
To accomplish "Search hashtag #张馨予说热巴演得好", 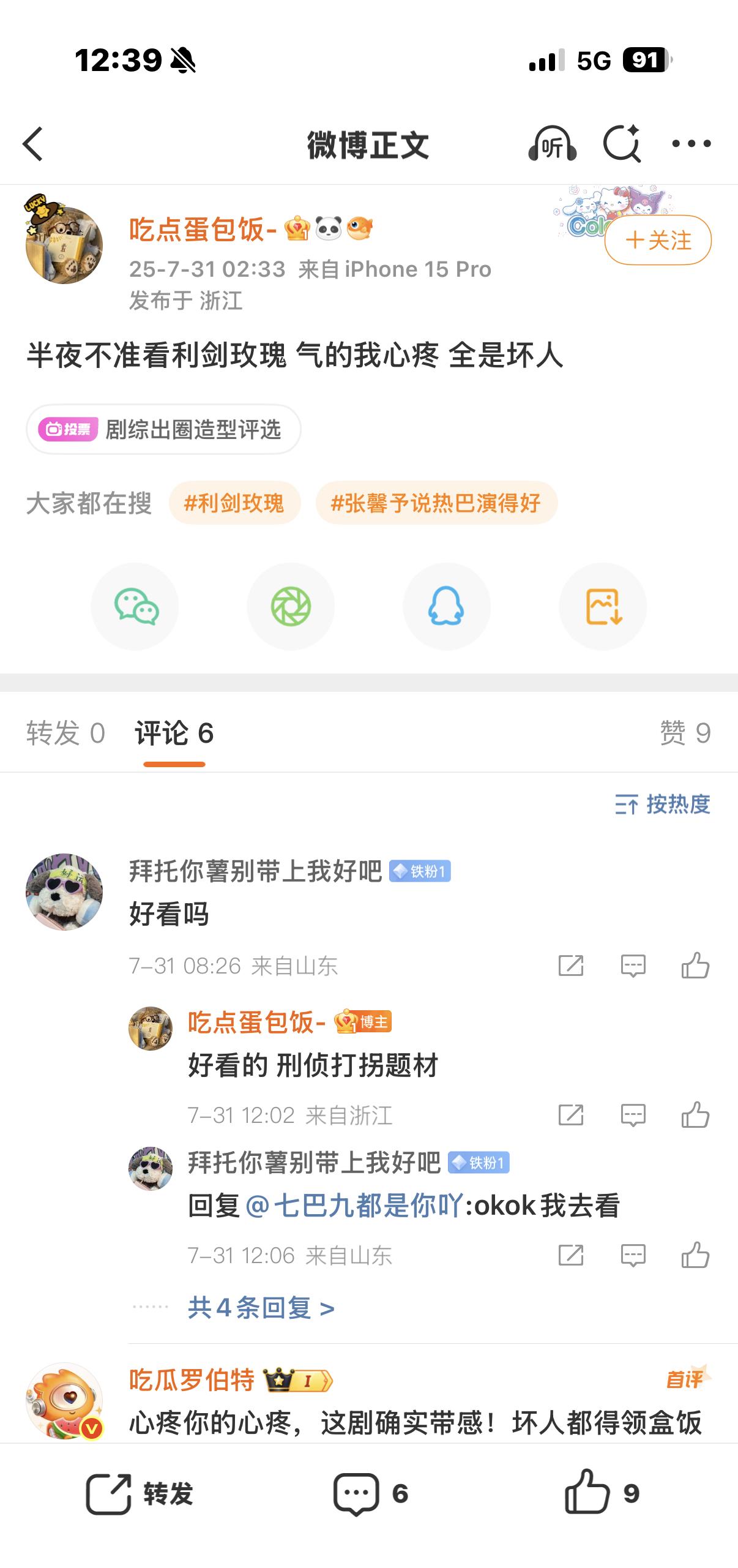I will pos(436,503).
